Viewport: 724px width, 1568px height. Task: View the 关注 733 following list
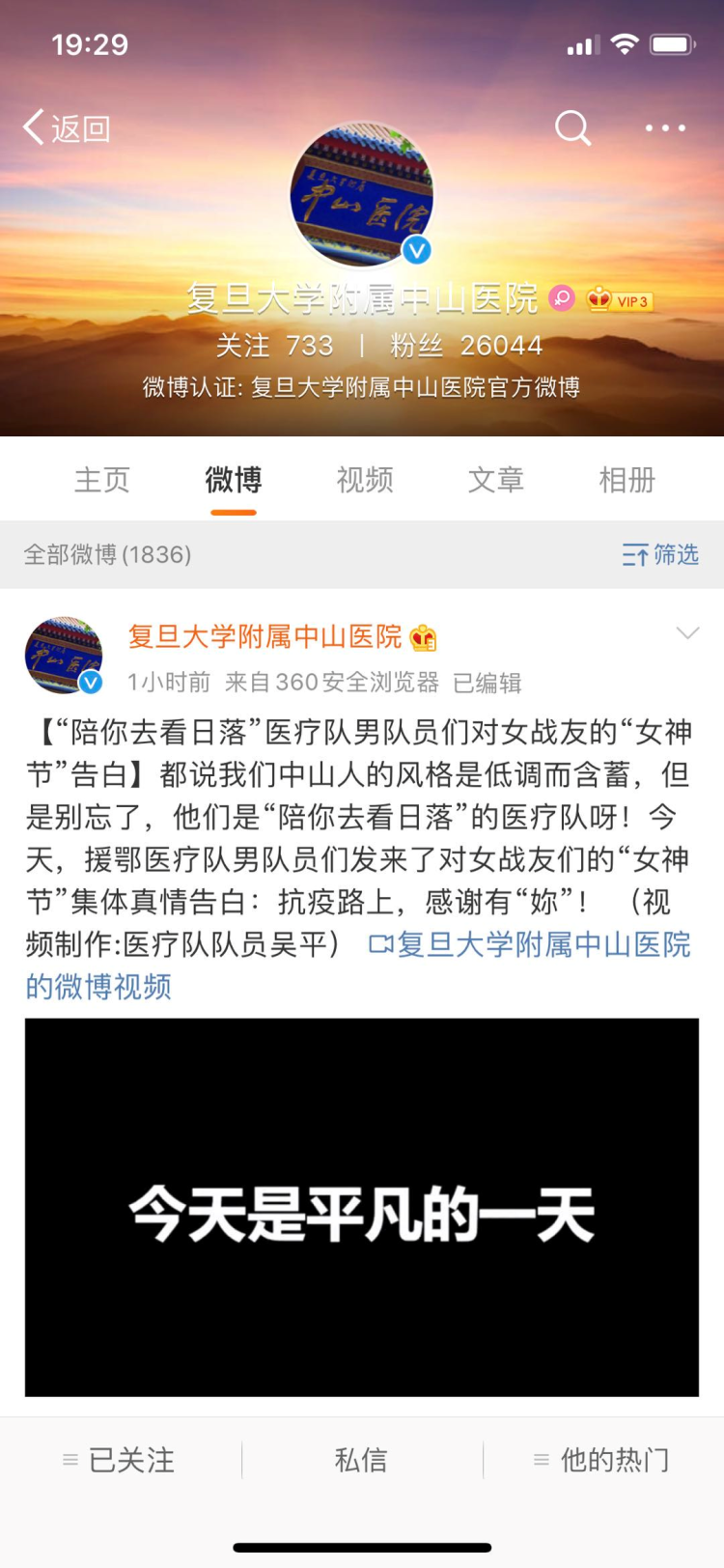pyautogui.click(x=274, y=346)
